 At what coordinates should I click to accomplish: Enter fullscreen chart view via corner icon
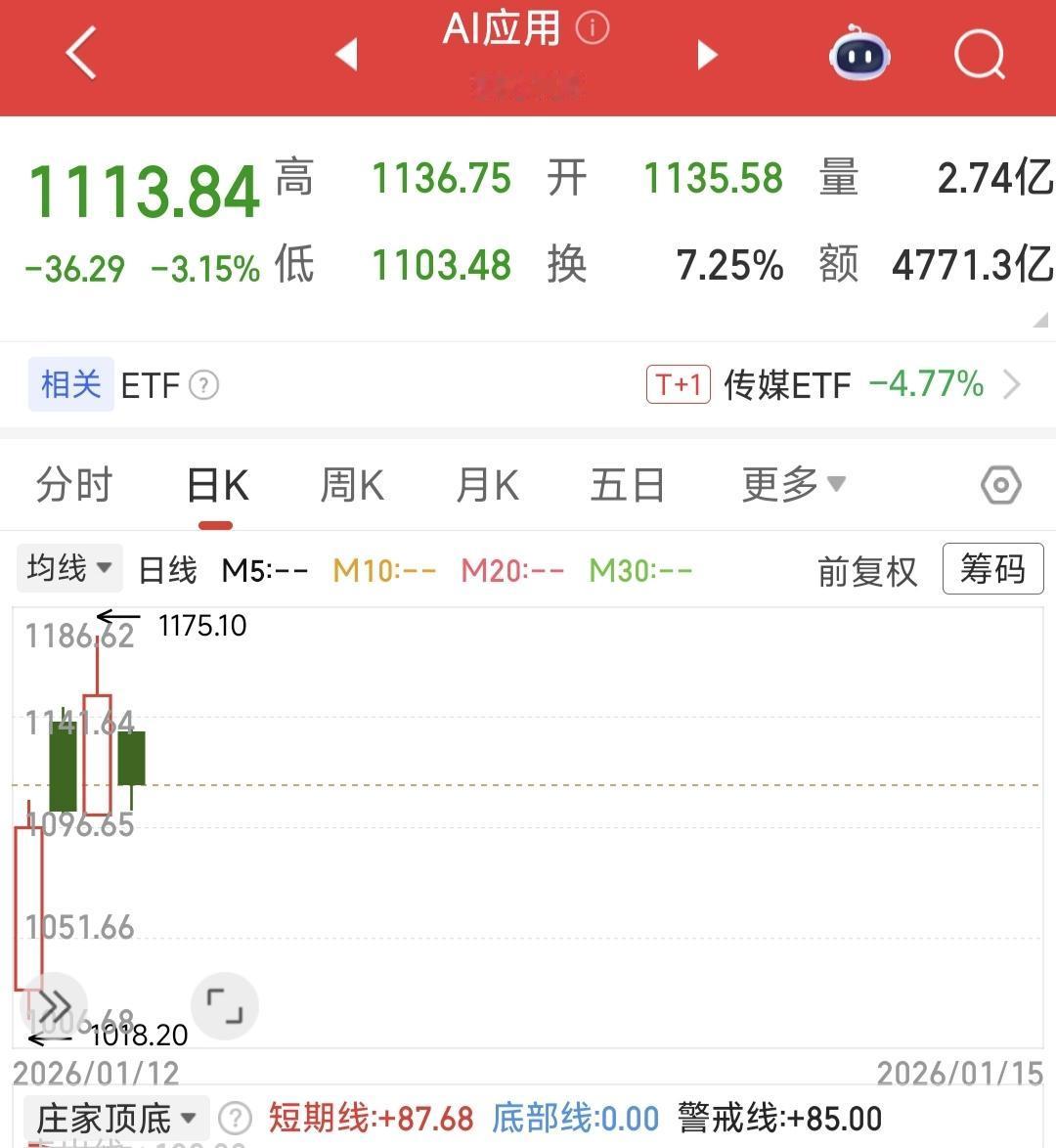pos(225,1004)
